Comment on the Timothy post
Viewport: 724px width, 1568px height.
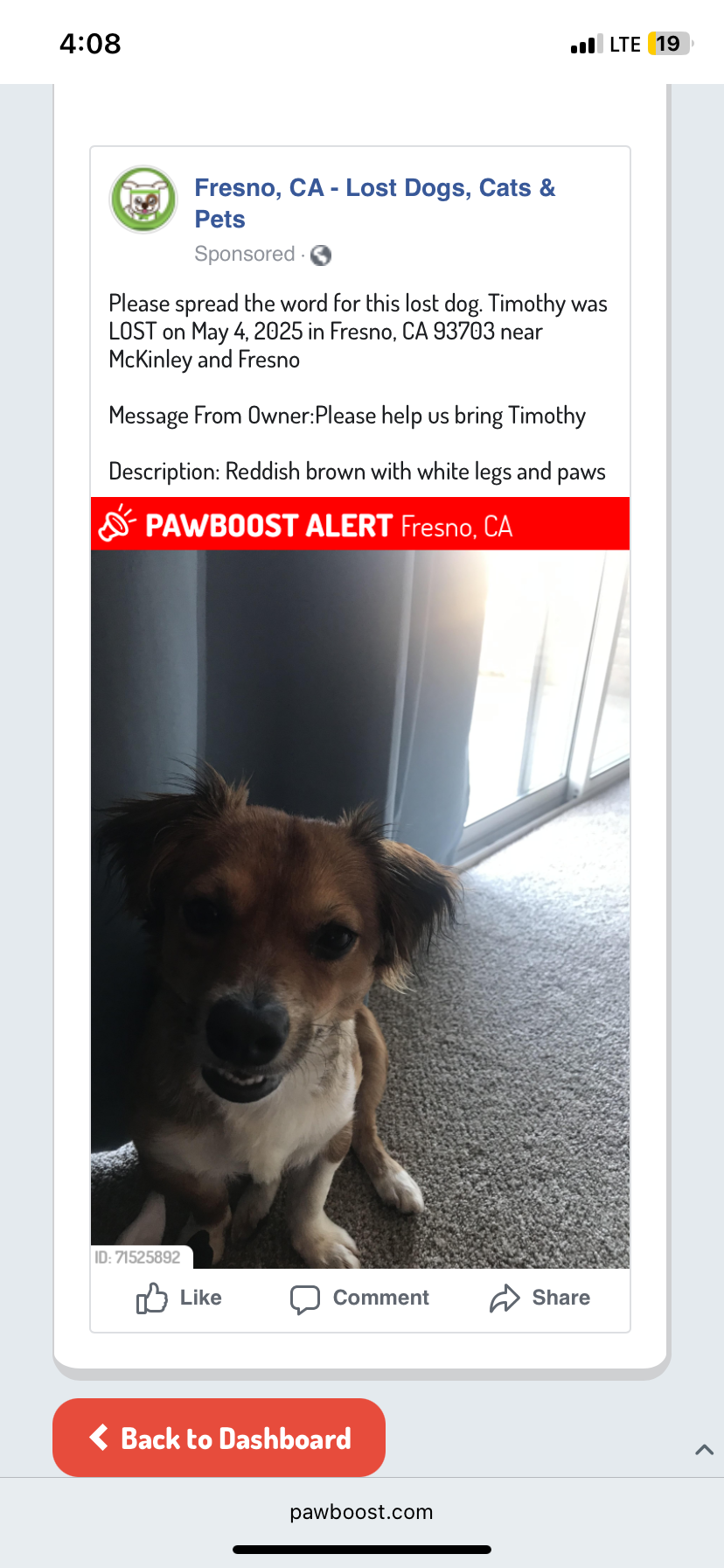click(x=359, y=1298)
